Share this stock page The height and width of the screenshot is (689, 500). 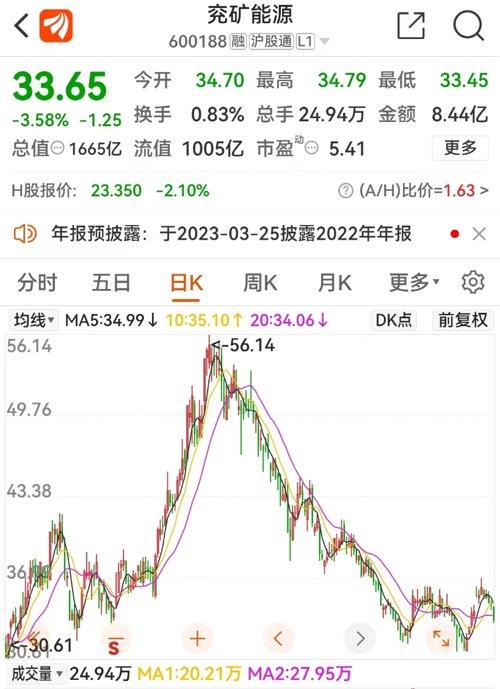[411, 25]
